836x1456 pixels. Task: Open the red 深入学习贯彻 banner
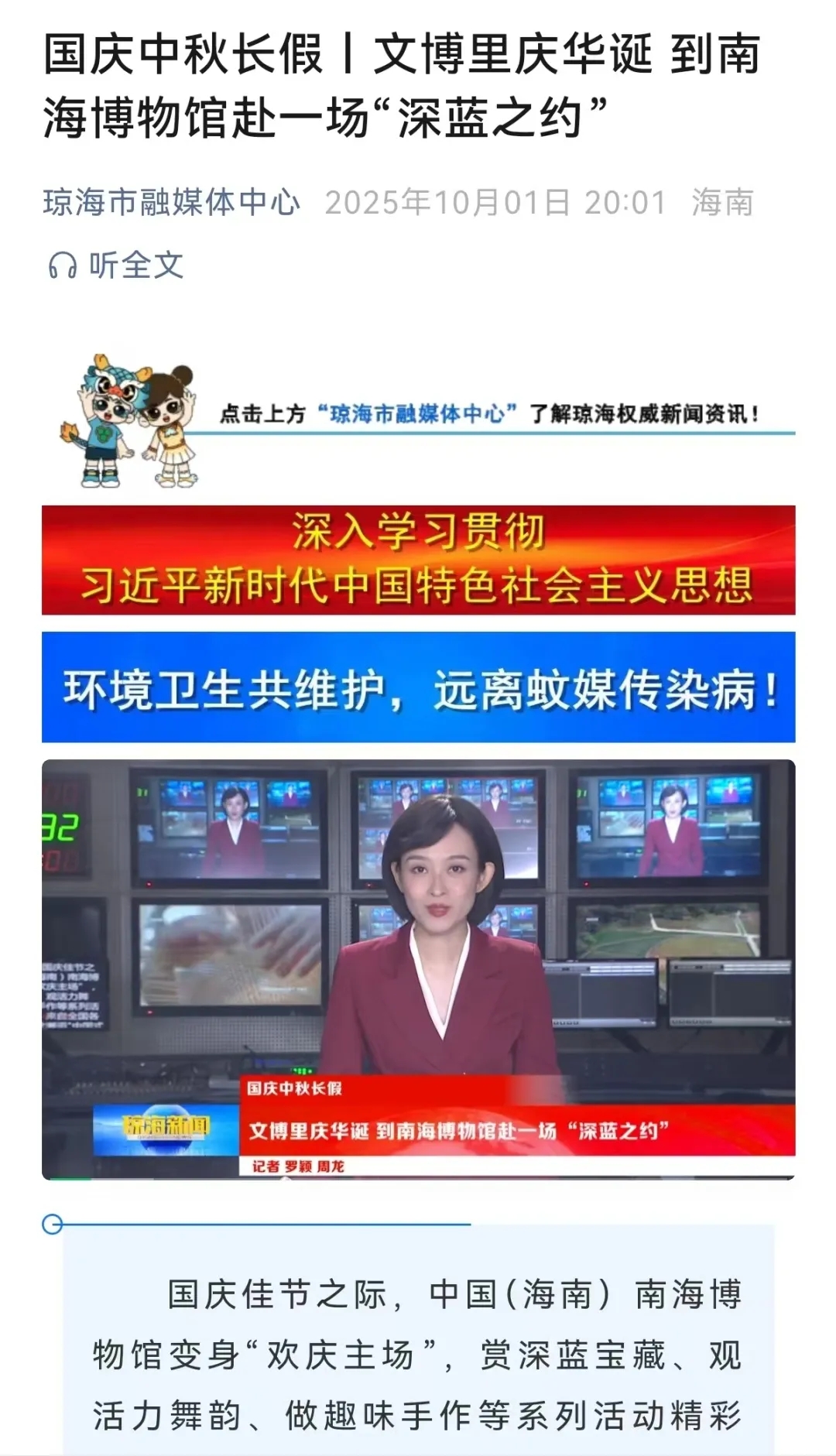[418, 560]
